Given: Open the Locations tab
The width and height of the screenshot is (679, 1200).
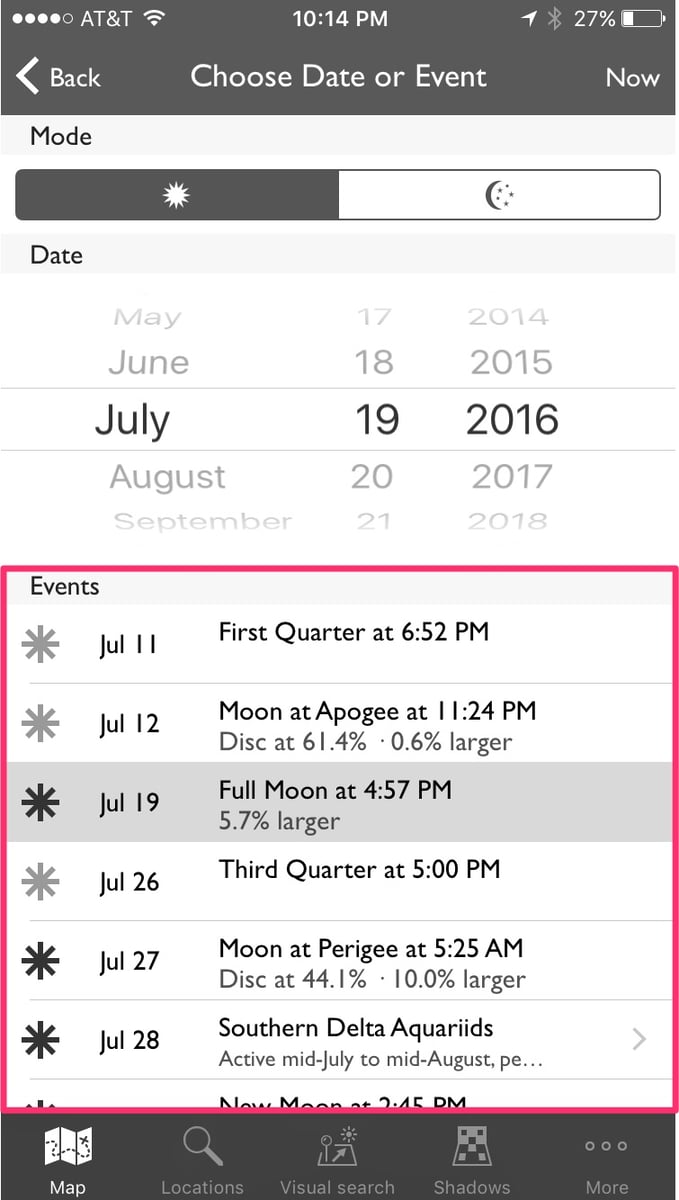Looking at the screenshot, I should 202,1158.
